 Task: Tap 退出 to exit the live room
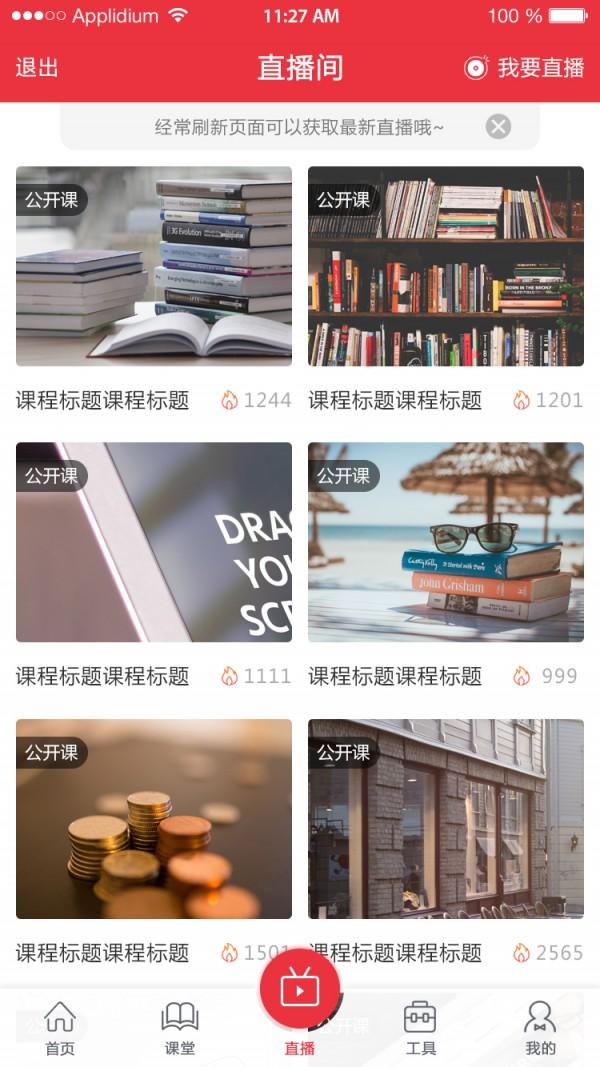pyautogui.click(x=37, y=68)
